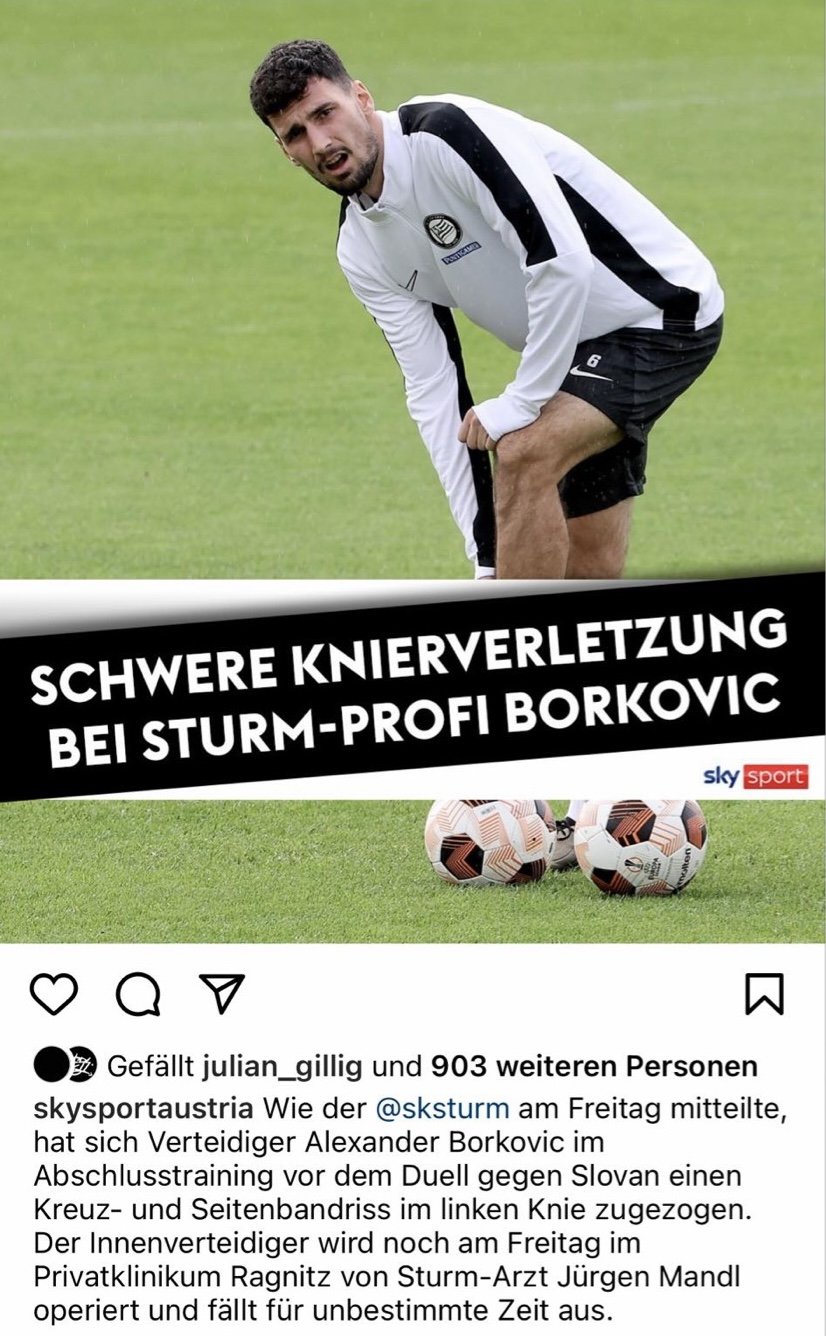Share the post via the paper plane icon

click(x=221, y=994)
